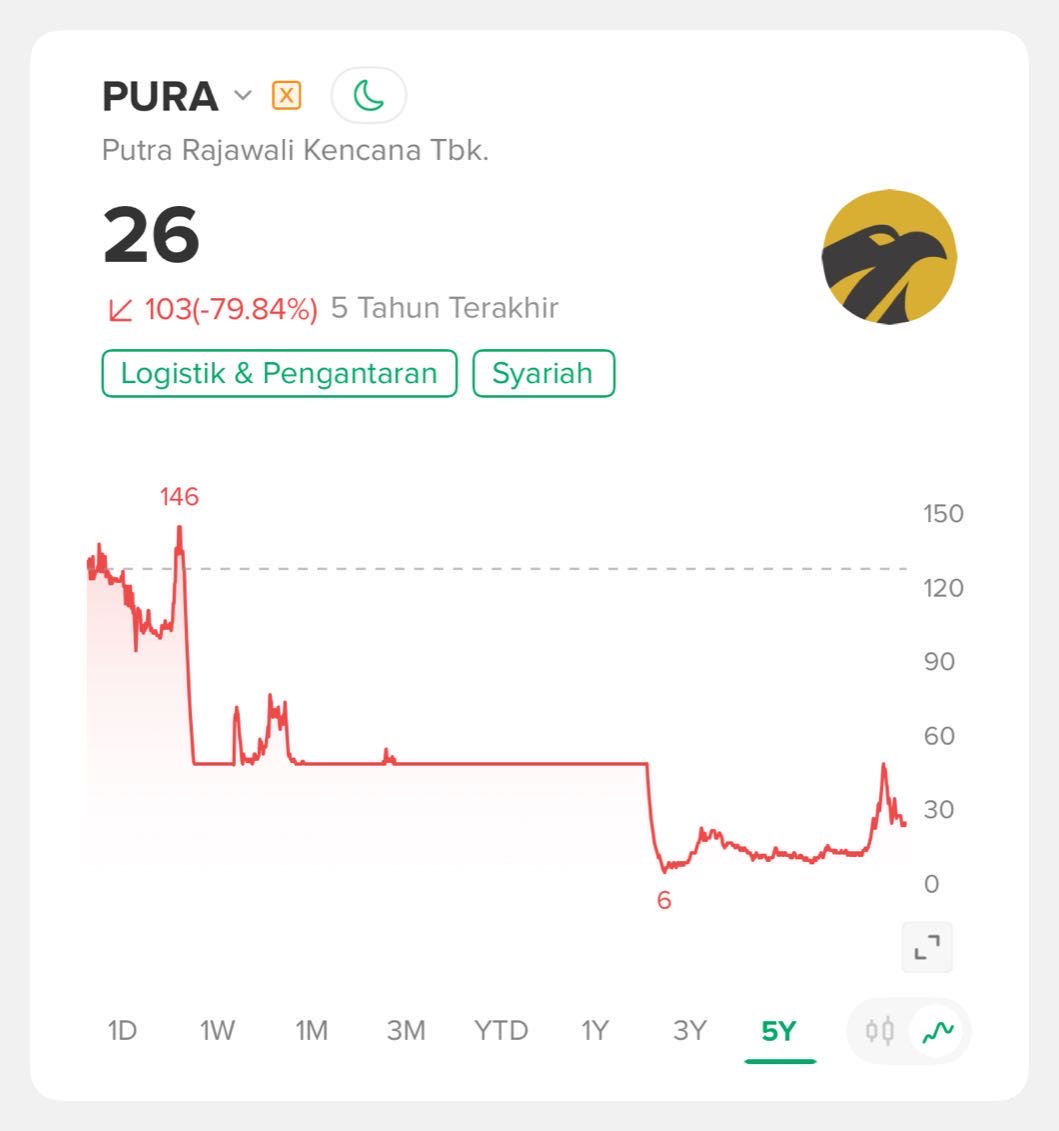Viewport: 1059px width, 1131px height.
Task: Expand the PURA stock symbol dropdown
Action: pos(243,96)
